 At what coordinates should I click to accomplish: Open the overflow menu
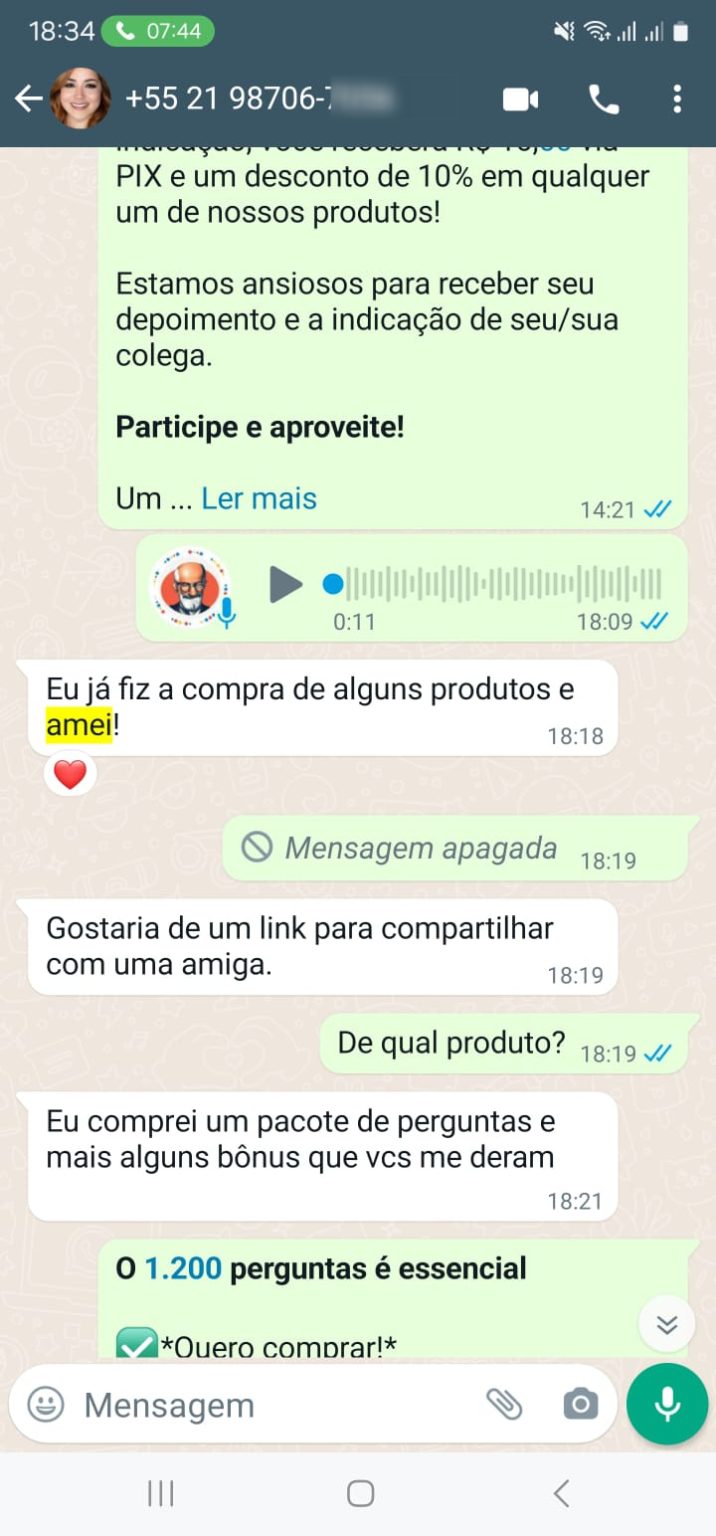click(677, 99)
